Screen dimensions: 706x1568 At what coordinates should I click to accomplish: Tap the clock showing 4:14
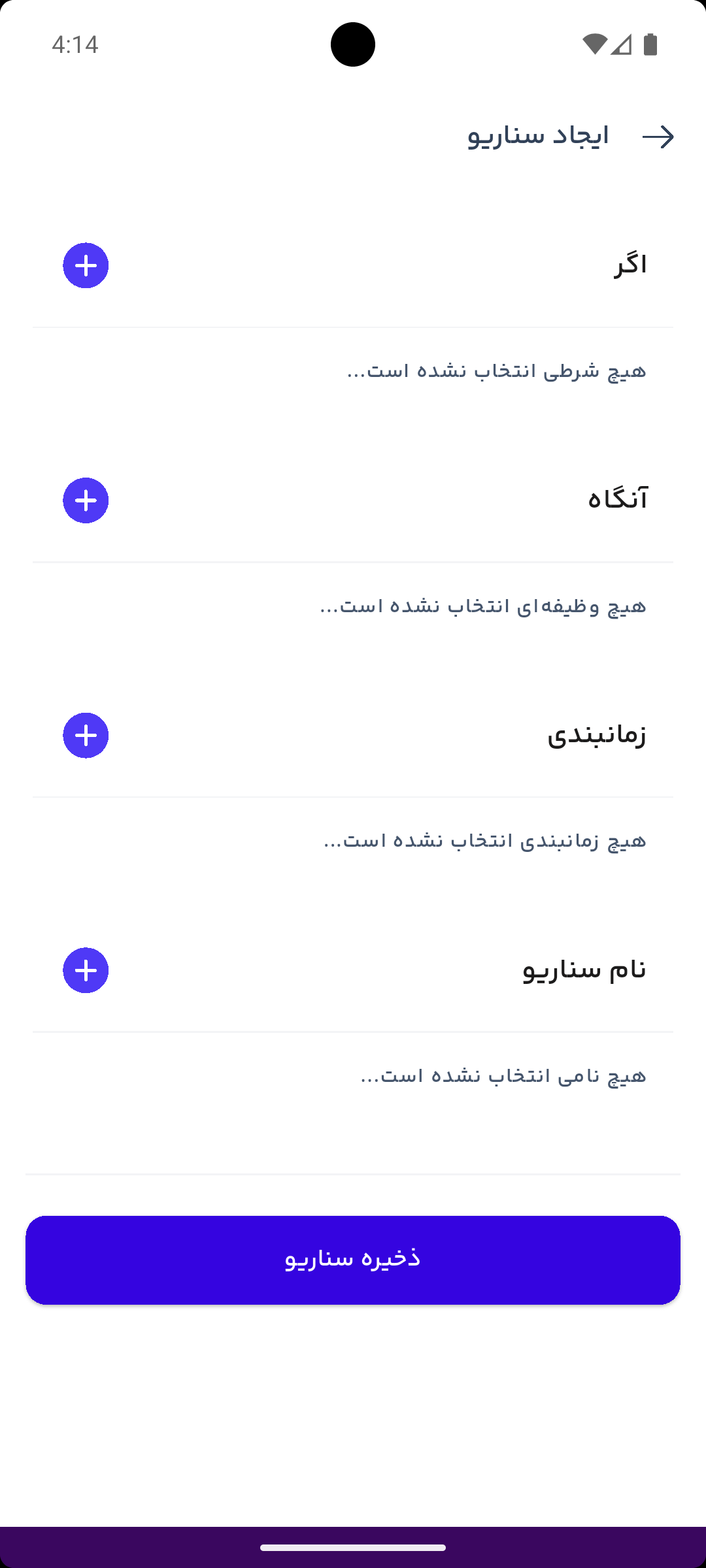[x=75, y=44]
